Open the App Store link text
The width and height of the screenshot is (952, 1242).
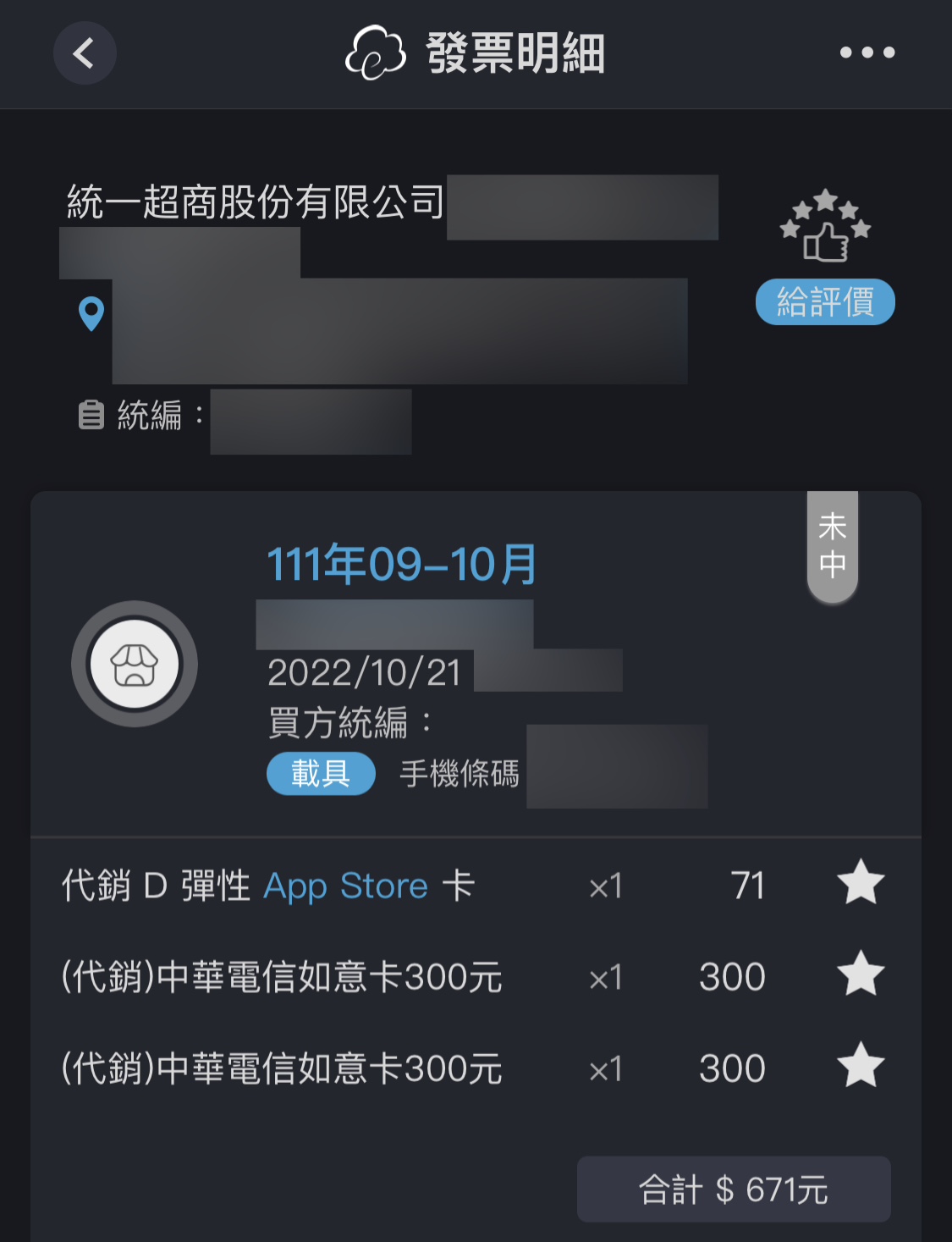pos(345,886)
